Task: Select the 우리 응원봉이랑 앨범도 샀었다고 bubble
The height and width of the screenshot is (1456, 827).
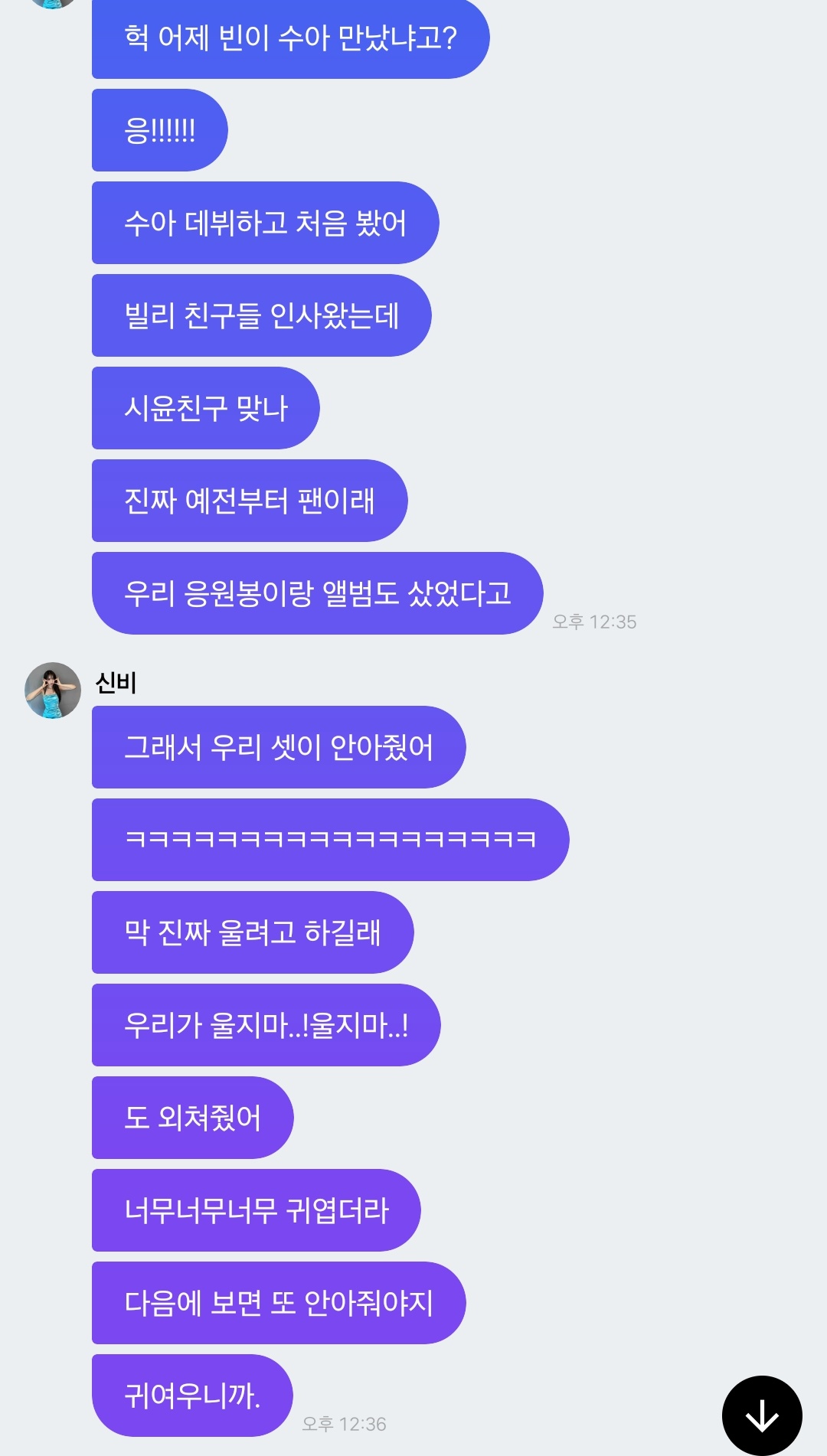Action: coord(322,593)
